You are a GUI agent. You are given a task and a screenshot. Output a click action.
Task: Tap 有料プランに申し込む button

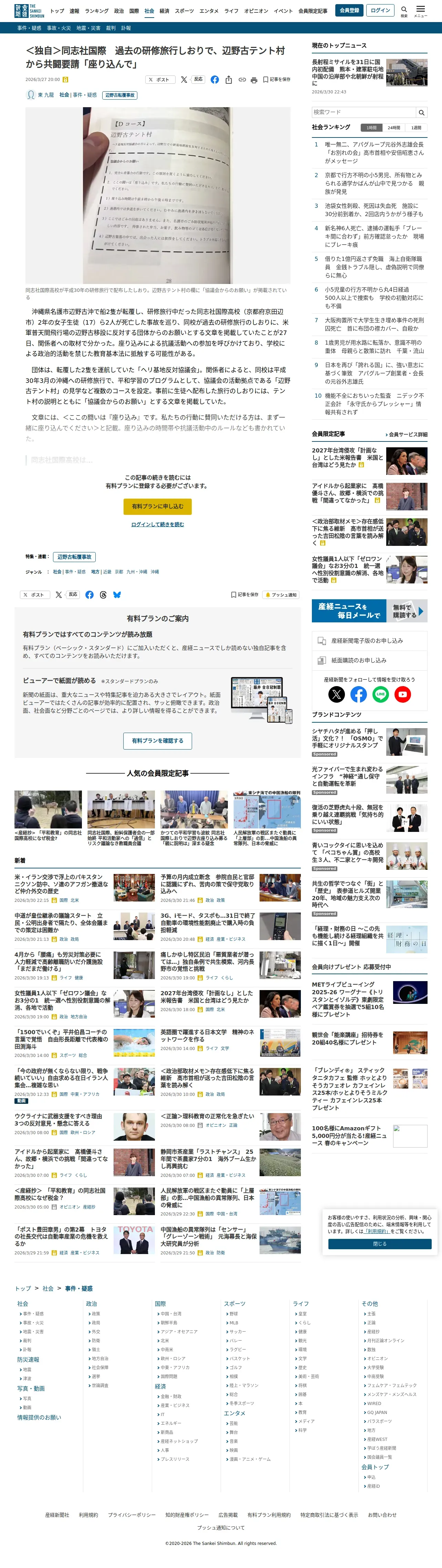(x=157, y=507)
